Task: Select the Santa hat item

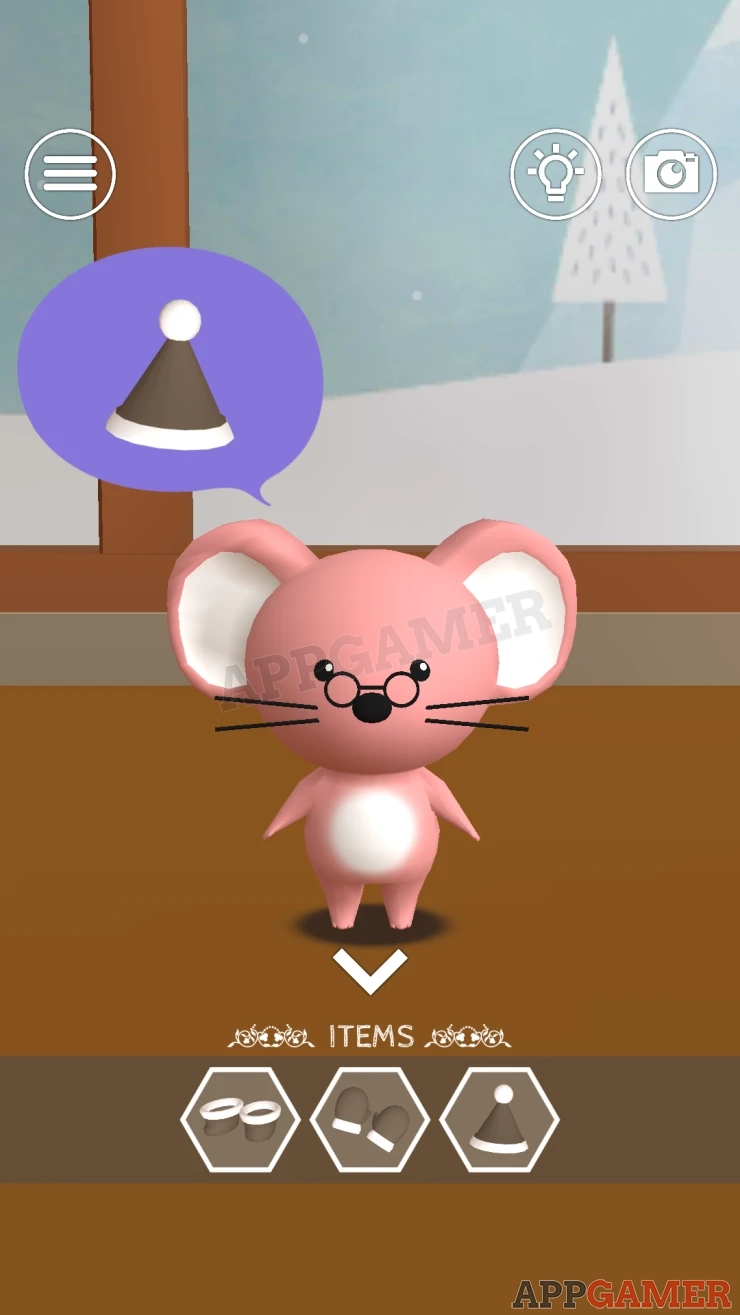Action: (500, 1120)
